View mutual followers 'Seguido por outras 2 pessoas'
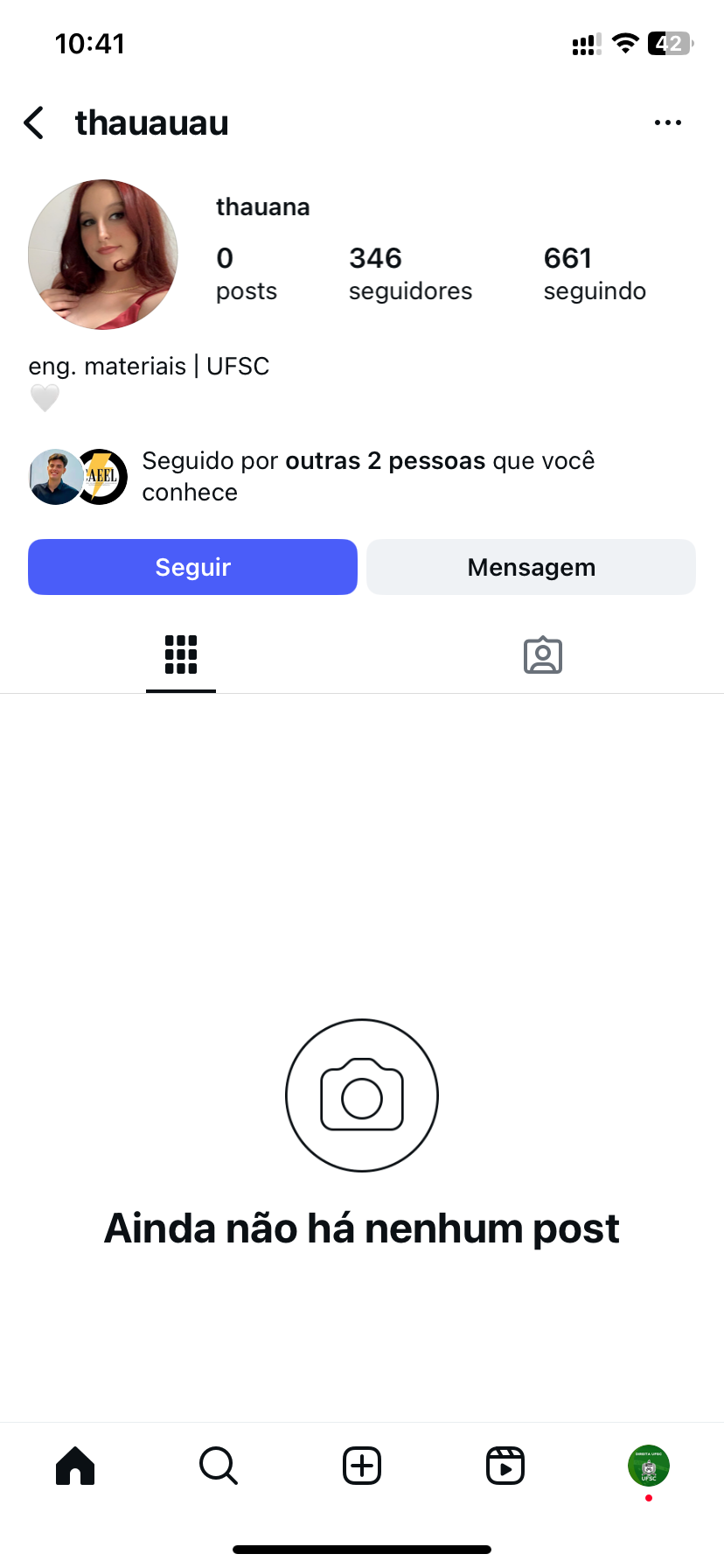The width and height of the screenshot is (724, 1568). 367,477
